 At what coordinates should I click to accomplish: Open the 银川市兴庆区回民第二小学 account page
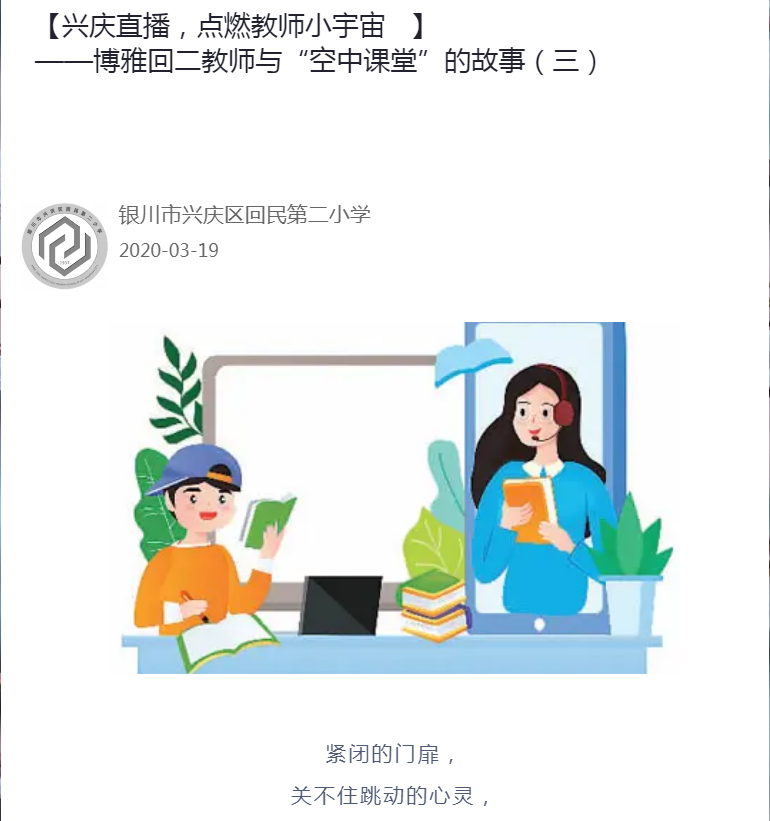[244, 214]
